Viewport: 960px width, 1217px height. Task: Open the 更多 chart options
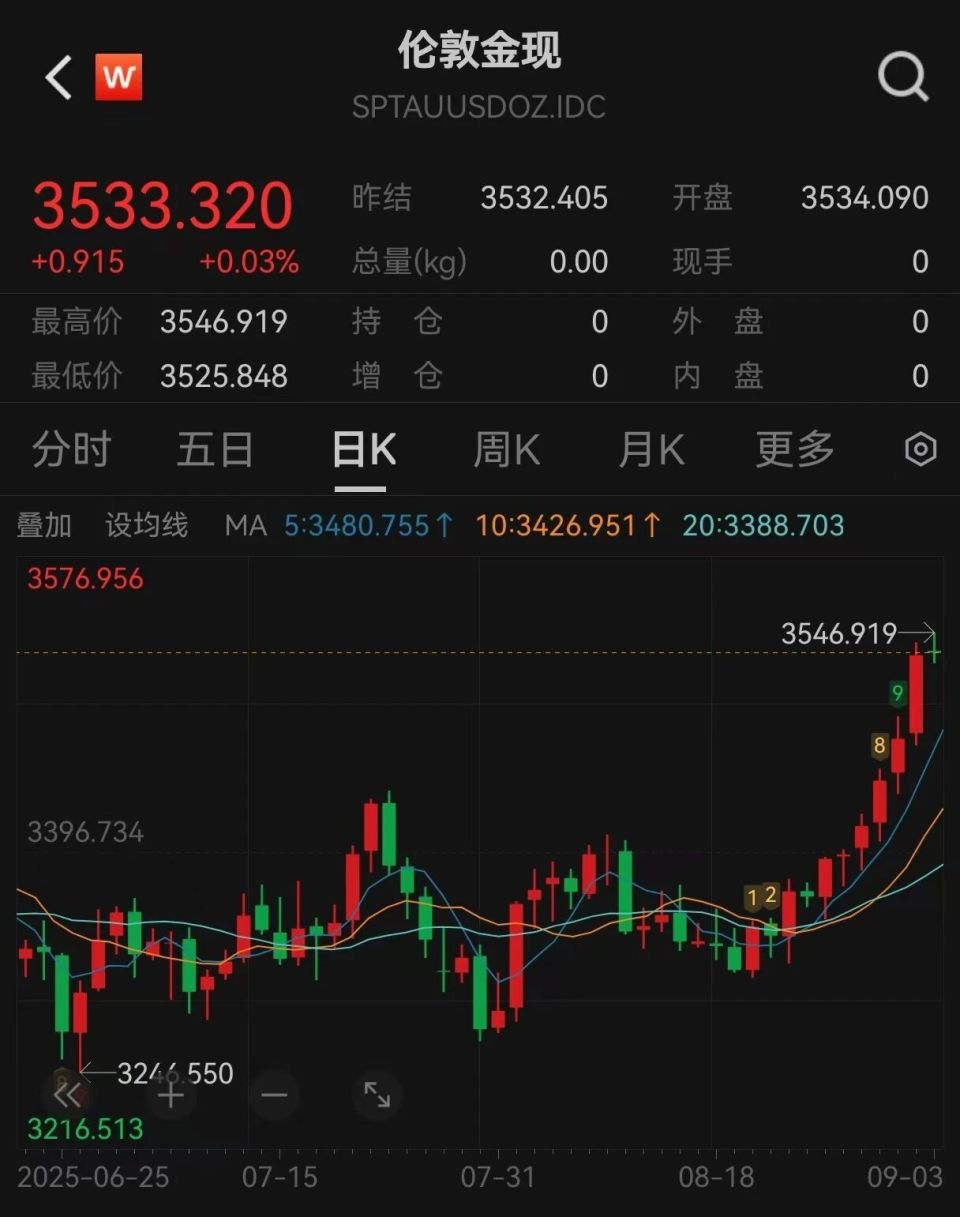pyautogui.click(x=795, y=450)
